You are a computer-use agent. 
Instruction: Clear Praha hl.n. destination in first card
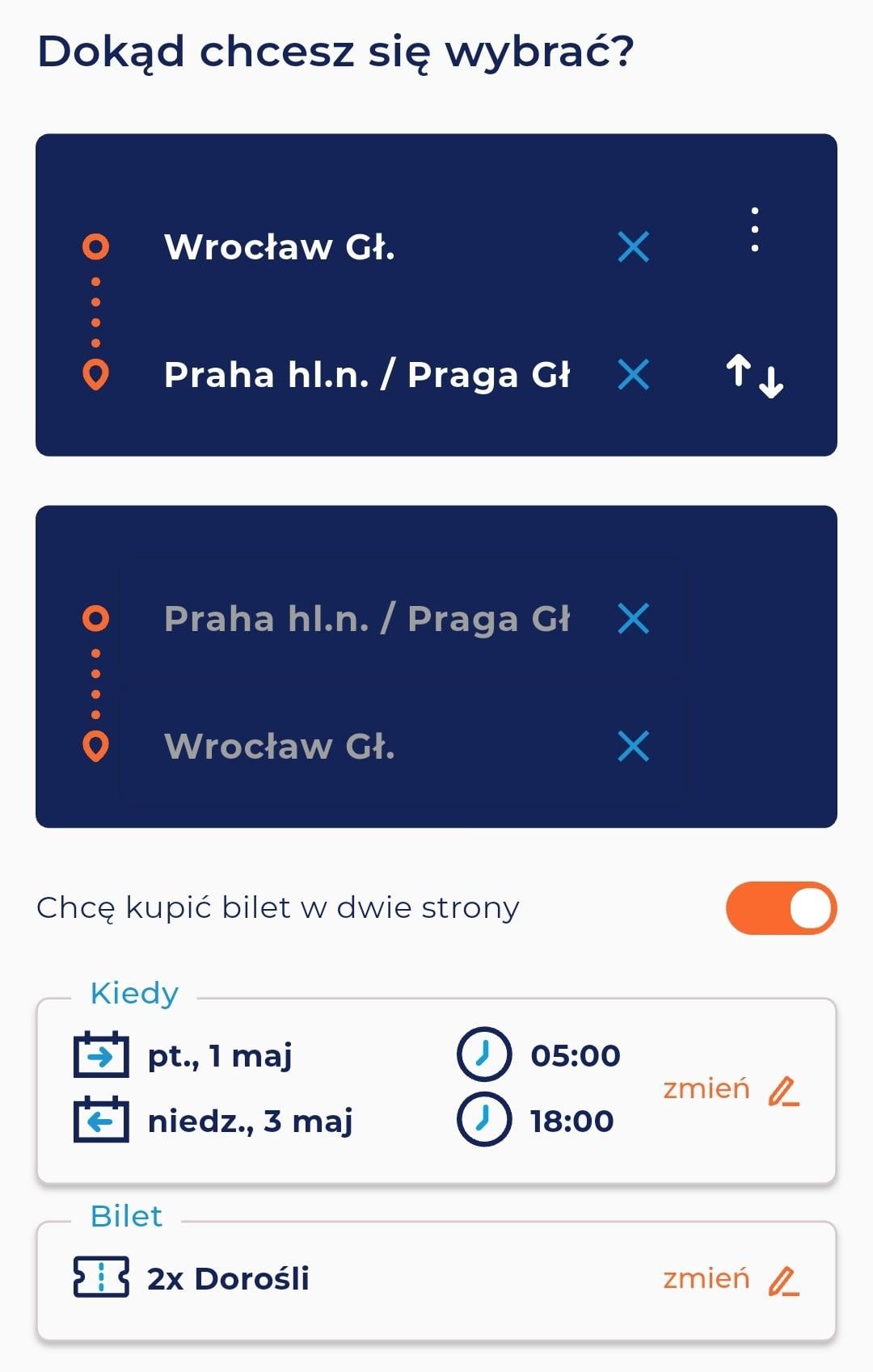(x=633, y=375)
